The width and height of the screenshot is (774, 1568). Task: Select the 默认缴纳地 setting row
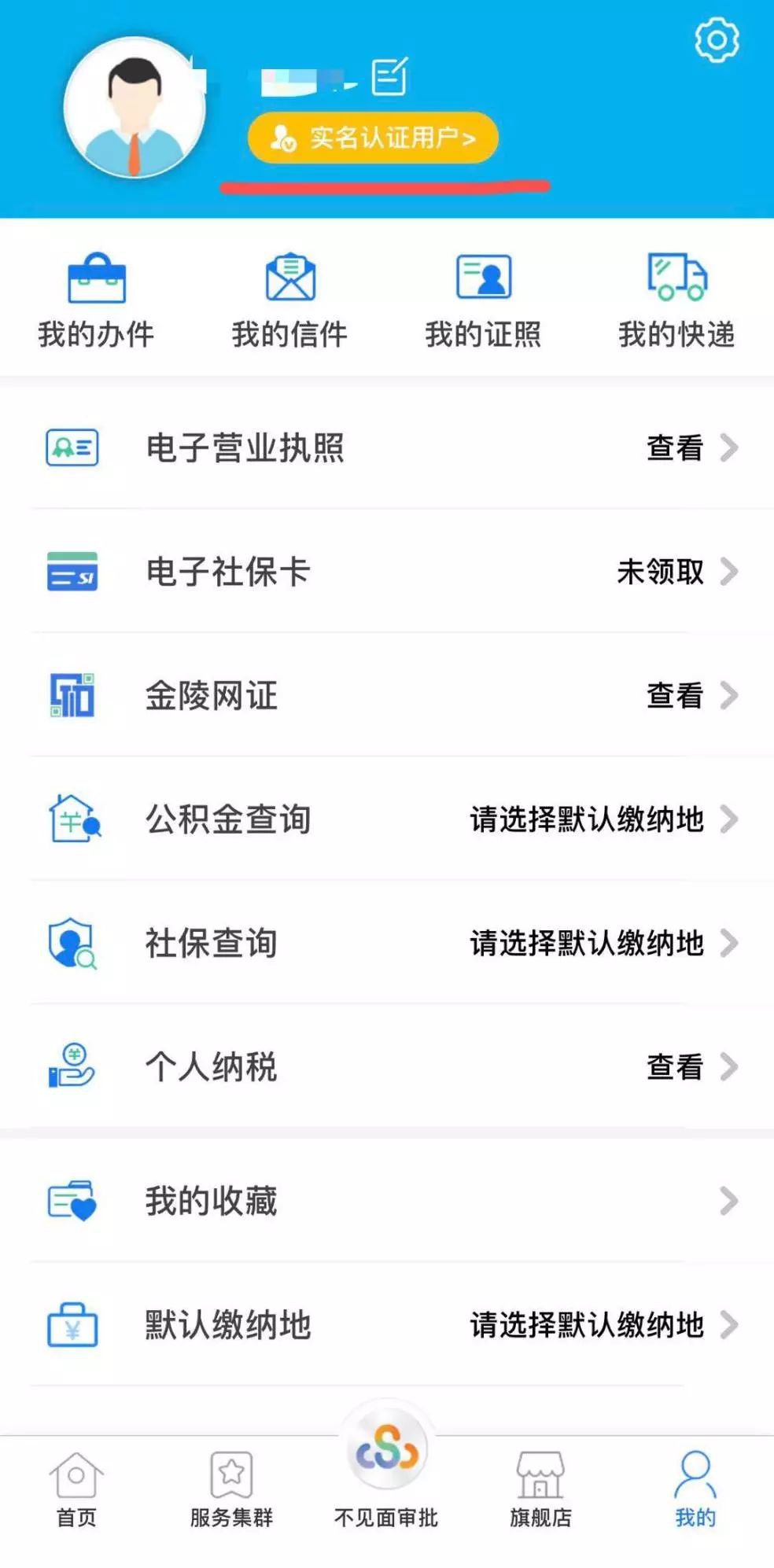[387, 1325]
